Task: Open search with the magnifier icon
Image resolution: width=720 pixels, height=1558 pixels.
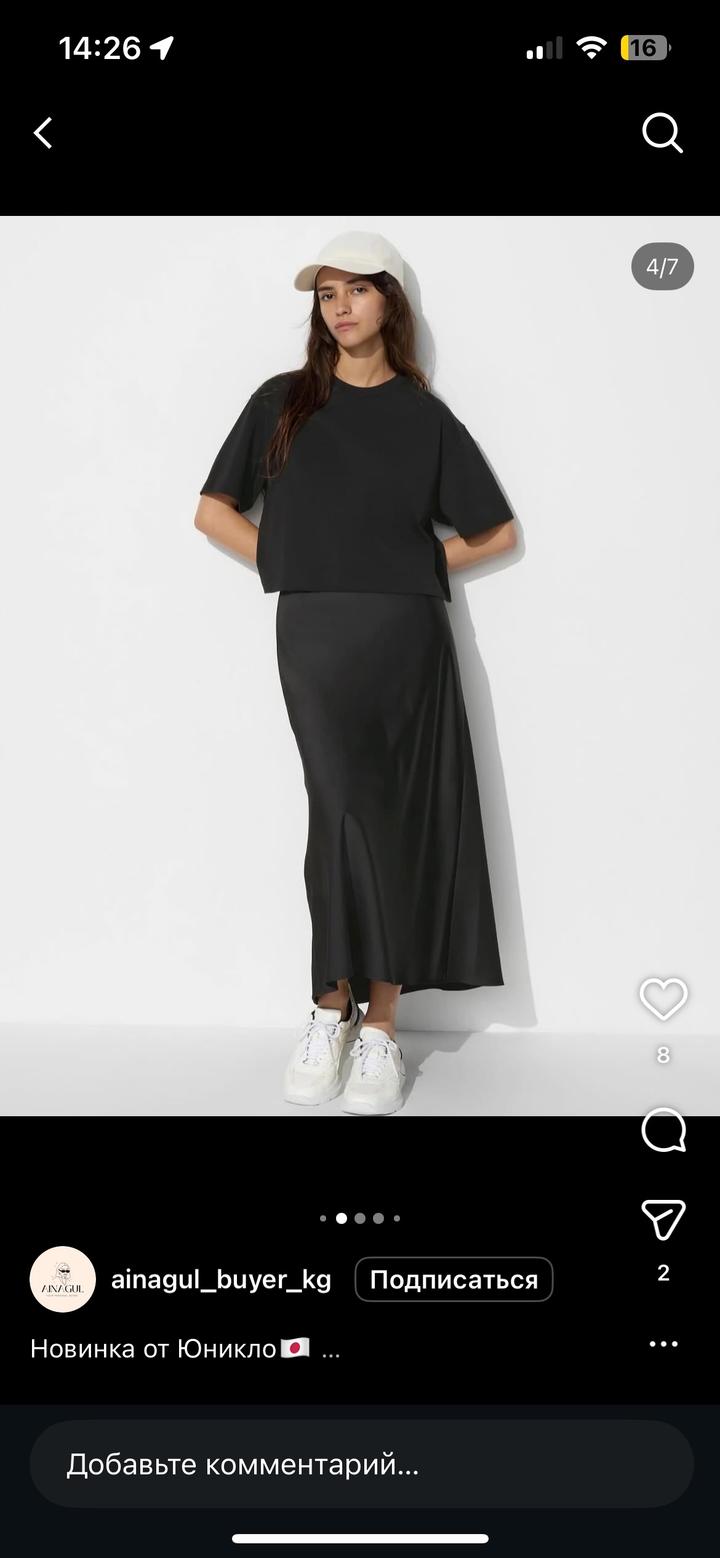Action: click(x=662, y=133)
